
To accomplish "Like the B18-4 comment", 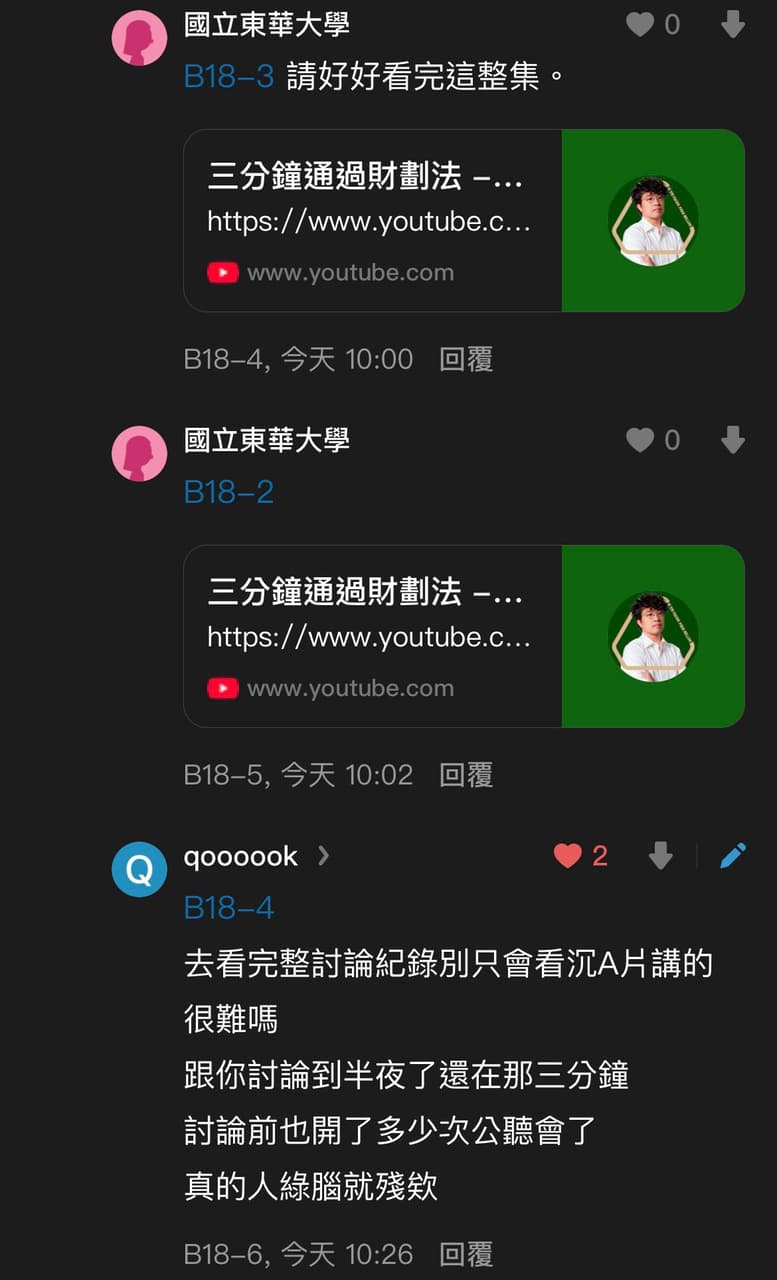I will (640, 25).
